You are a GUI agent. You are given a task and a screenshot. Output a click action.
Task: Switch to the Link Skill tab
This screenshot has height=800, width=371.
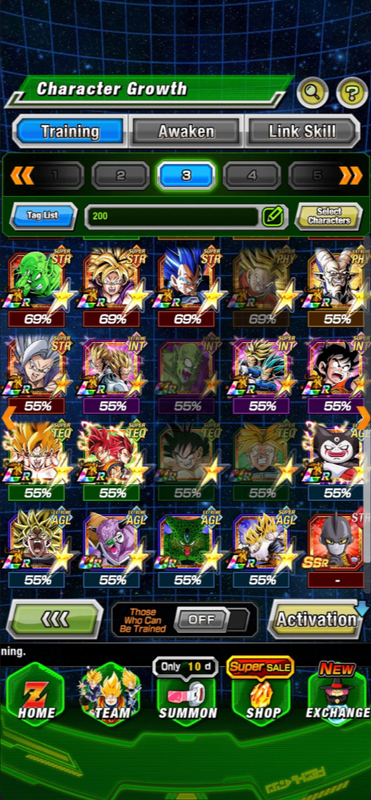(302, 132)
